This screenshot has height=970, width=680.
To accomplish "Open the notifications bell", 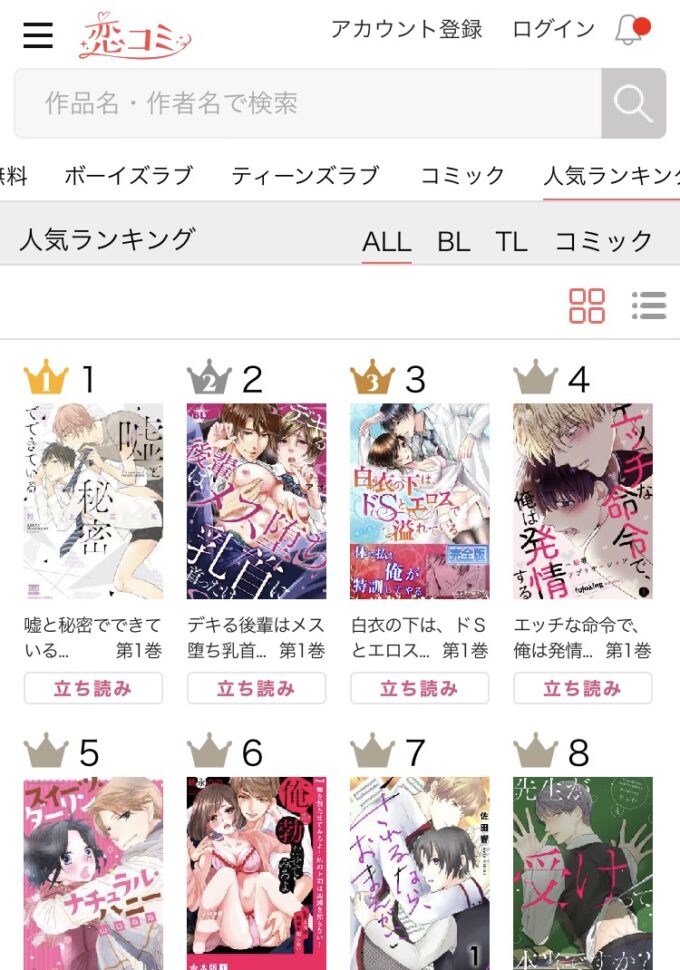I will (630, 31).
